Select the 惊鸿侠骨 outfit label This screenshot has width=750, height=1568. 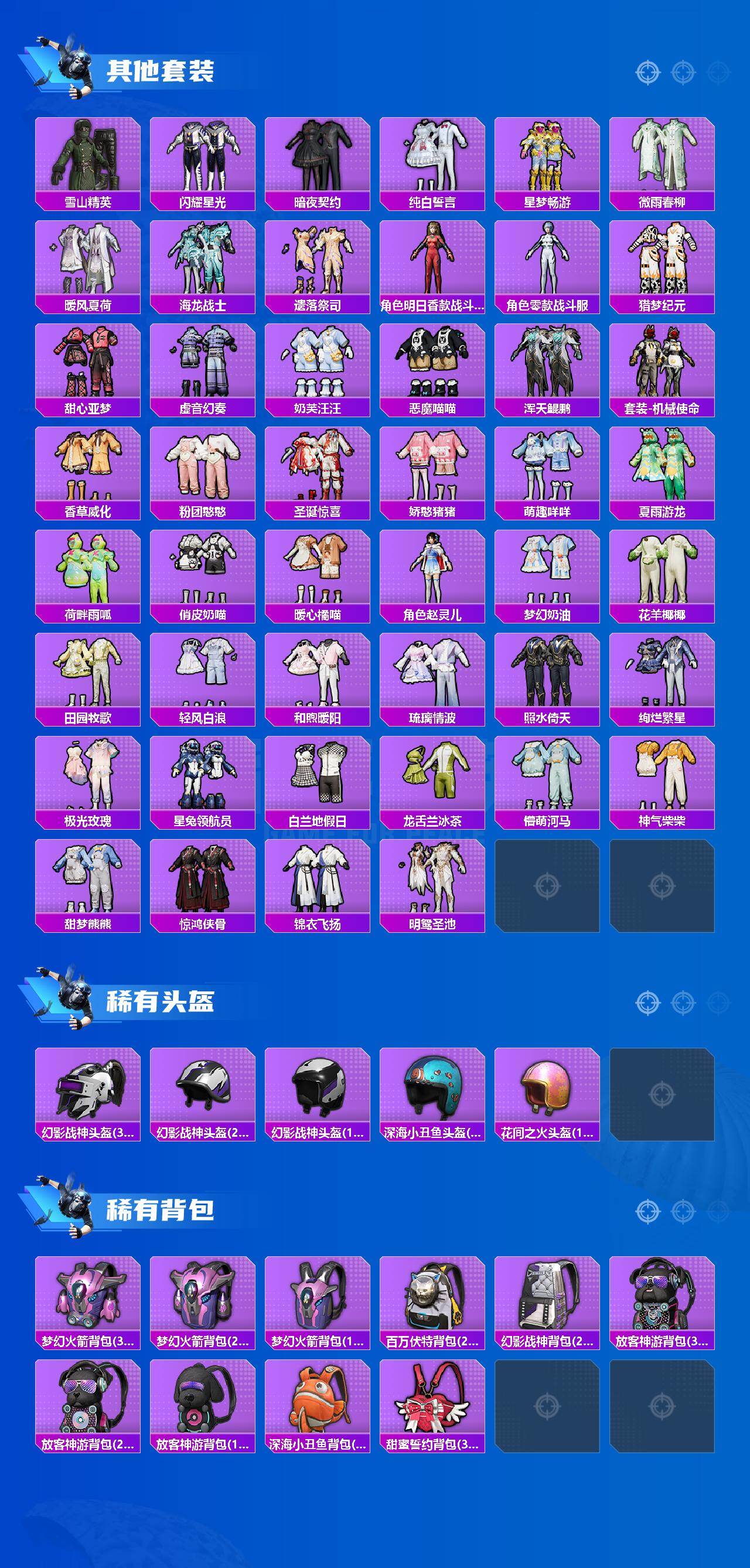tap(205, 923)
